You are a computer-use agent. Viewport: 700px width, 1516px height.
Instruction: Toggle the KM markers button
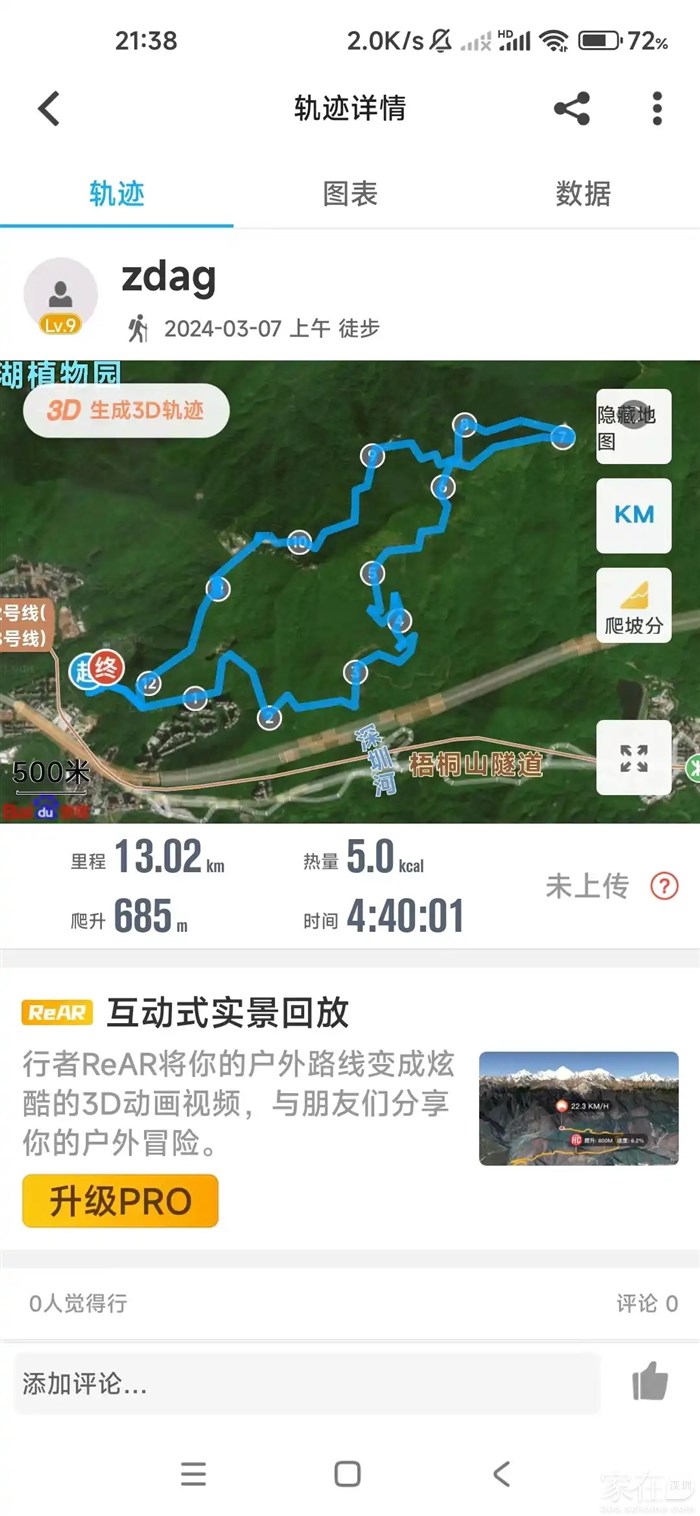[x=633, y=515]
